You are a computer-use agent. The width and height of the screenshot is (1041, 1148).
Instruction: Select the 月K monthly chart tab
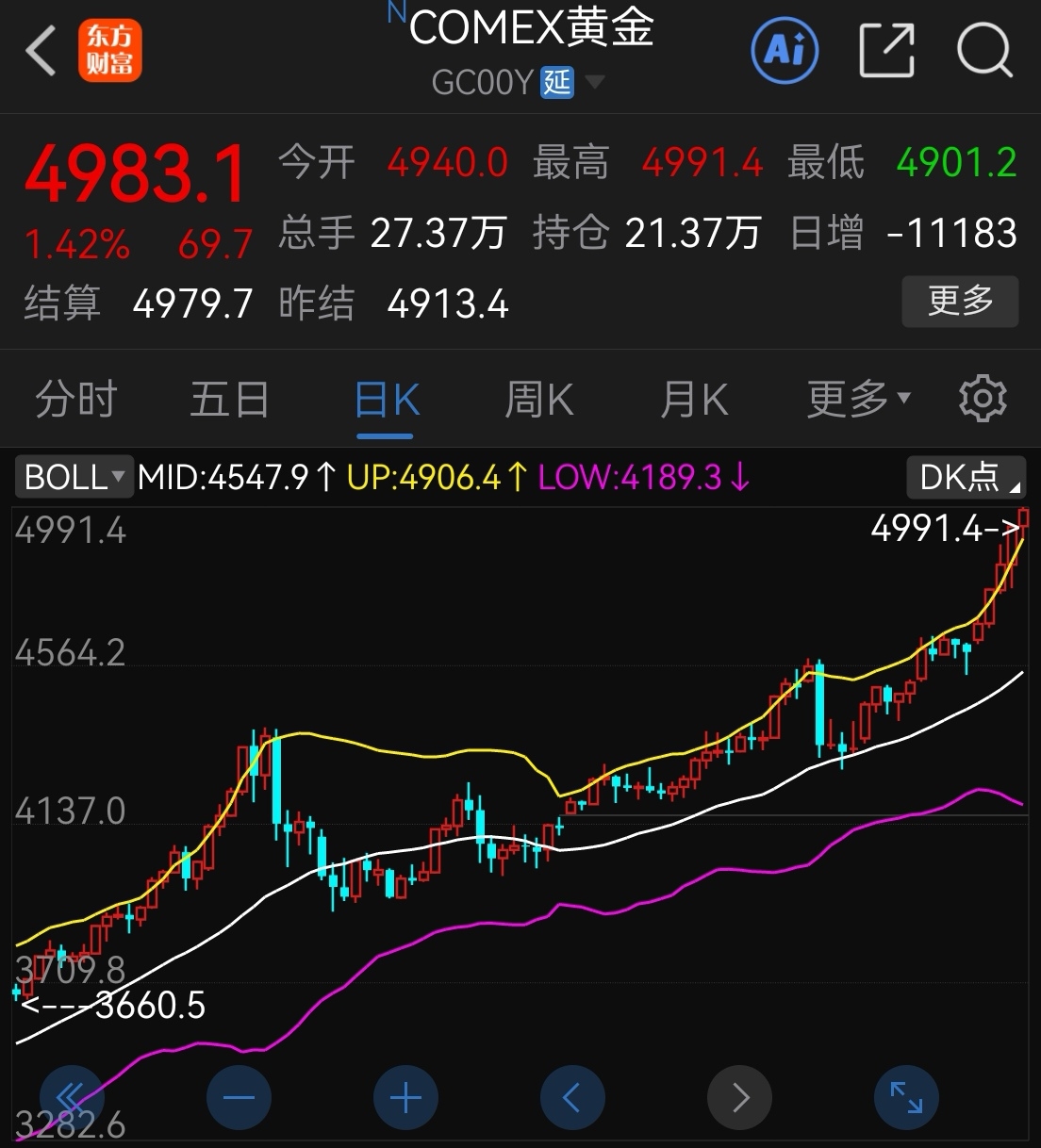coord(694,398)
